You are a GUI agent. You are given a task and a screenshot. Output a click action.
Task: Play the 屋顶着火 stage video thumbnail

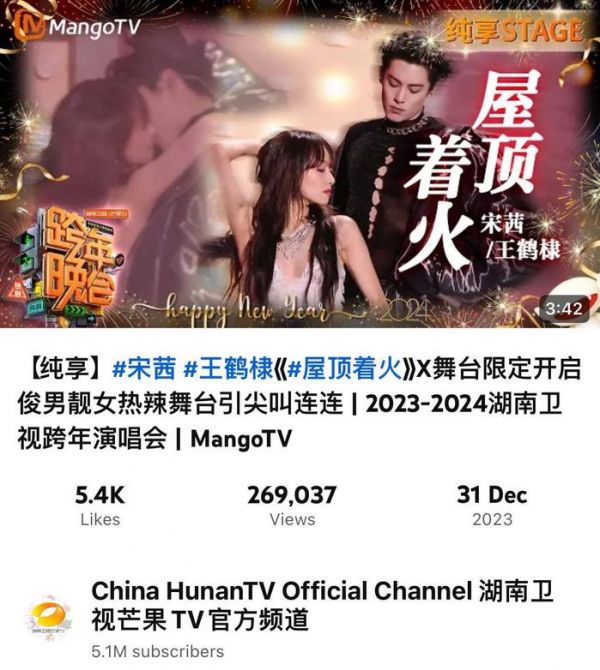(x=300, y=165)
